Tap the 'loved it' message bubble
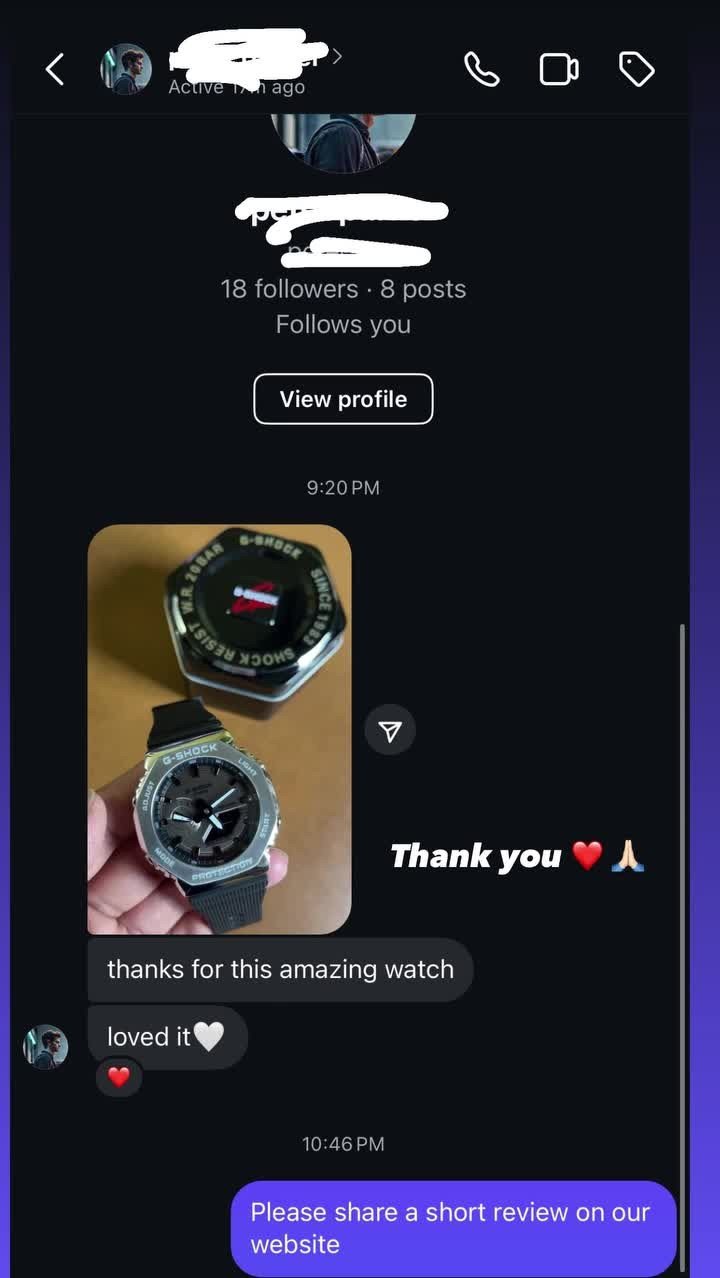 [x=166, y=1036]
